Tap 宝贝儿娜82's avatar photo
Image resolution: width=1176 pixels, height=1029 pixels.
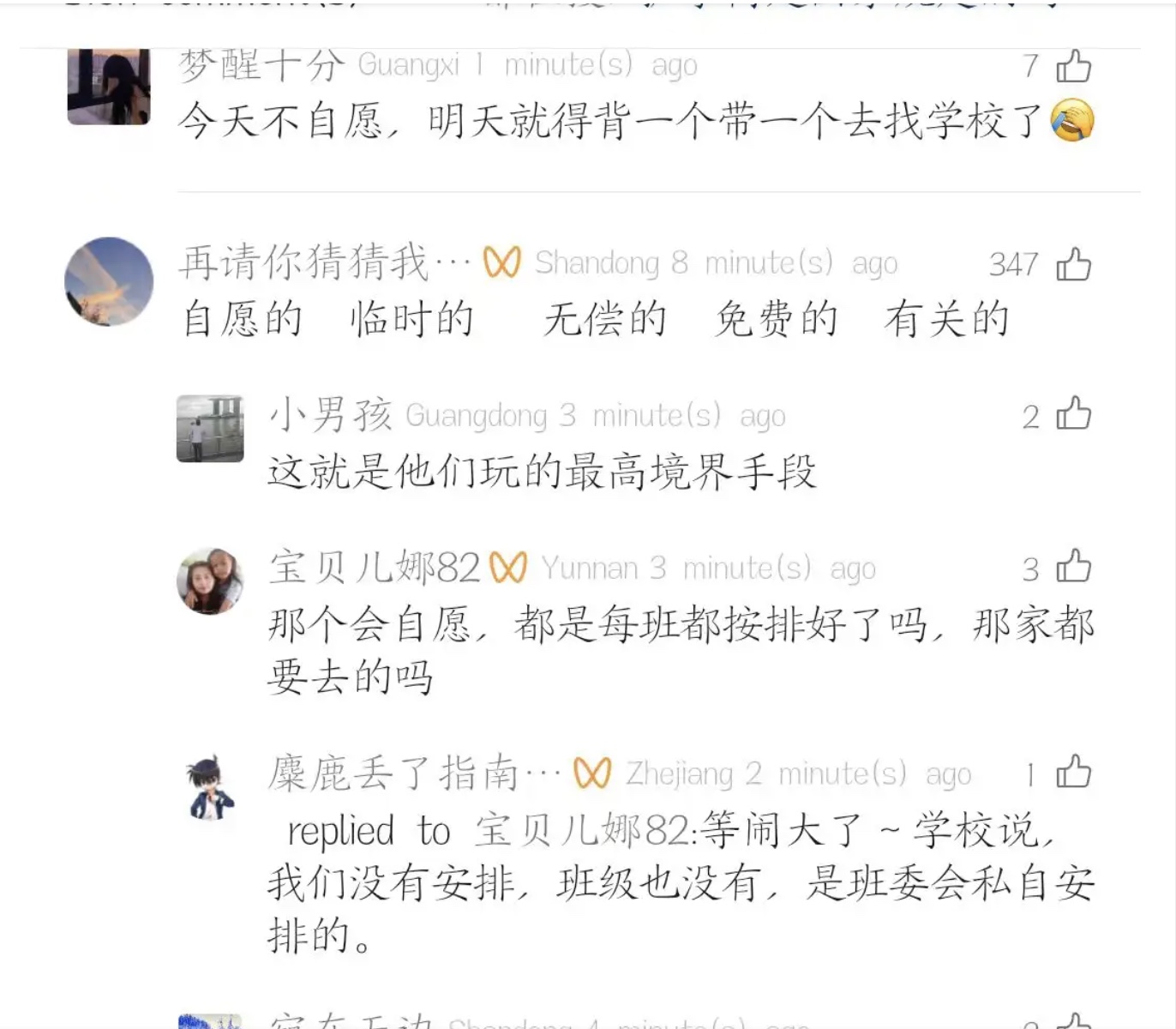click(210, 581)
